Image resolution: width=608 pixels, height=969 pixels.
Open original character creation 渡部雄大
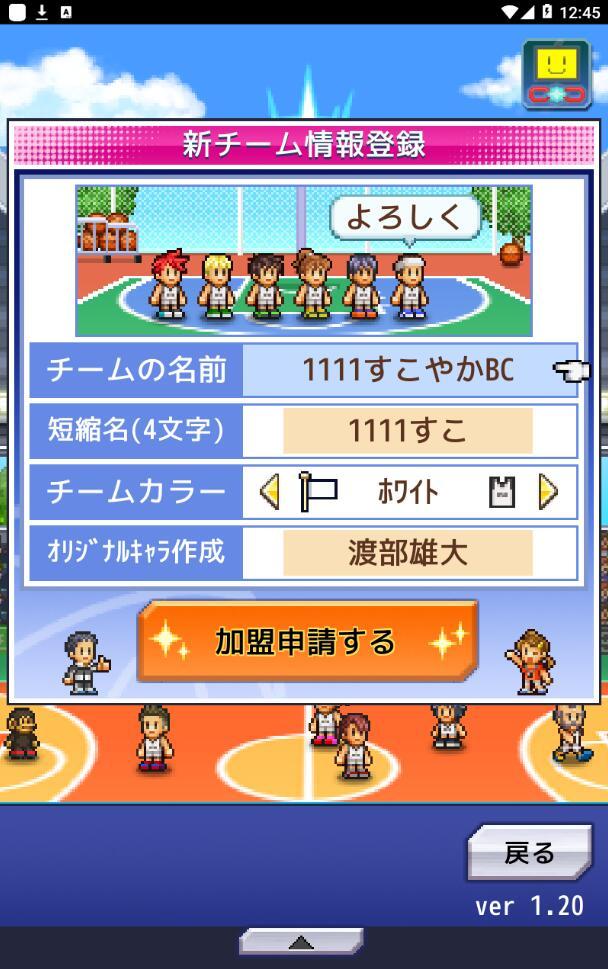pyautogui.click(x=408, y=553)
